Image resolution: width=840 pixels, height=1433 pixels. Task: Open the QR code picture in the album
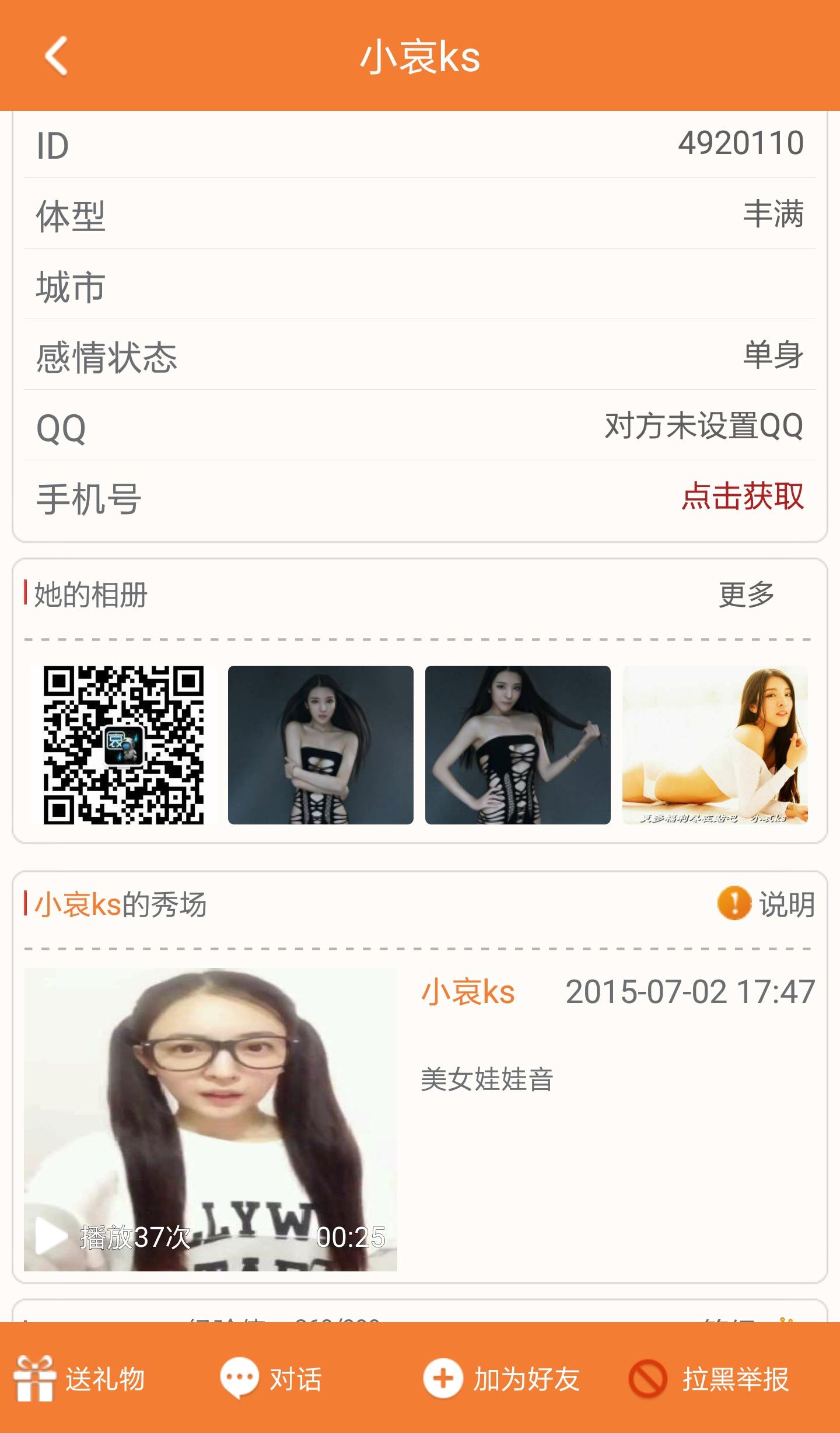coord(124,745)
